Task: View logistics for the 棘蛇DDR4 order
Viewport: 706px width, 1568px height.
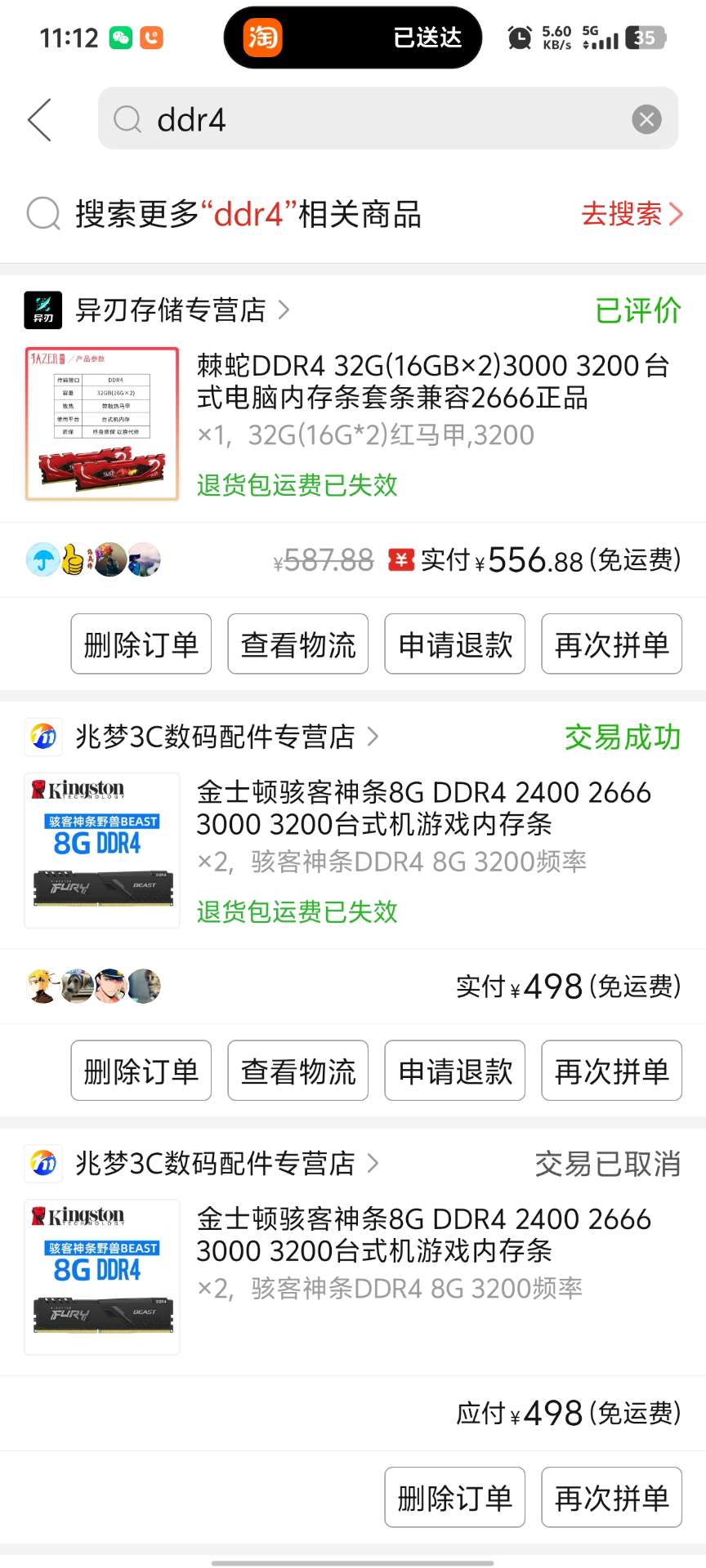Action: (297, 644)
